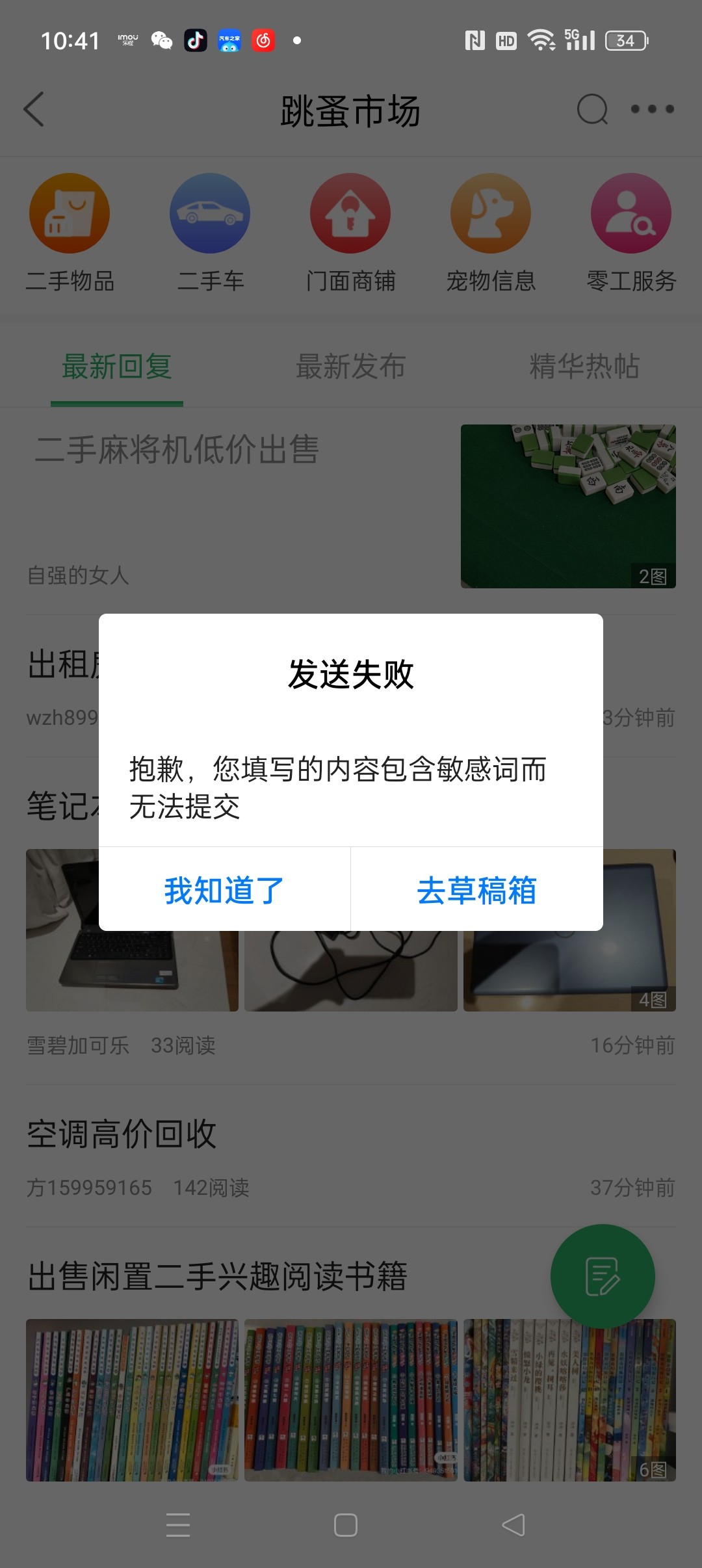The width and height of the screenshot is (702, 1568).
Task: Open the search icon
Action: click(592, 109)
